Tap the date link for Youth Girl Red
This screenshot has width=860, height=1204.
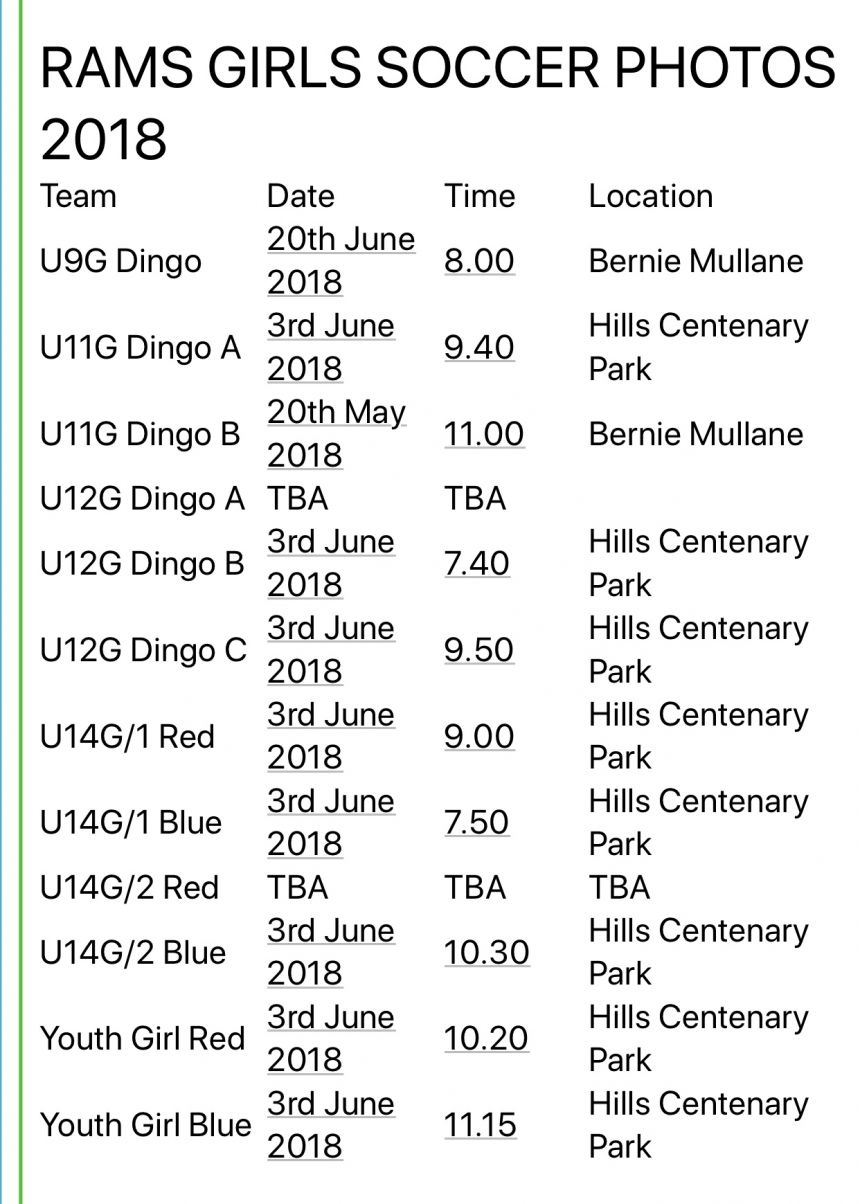(x=330, y=1018)
